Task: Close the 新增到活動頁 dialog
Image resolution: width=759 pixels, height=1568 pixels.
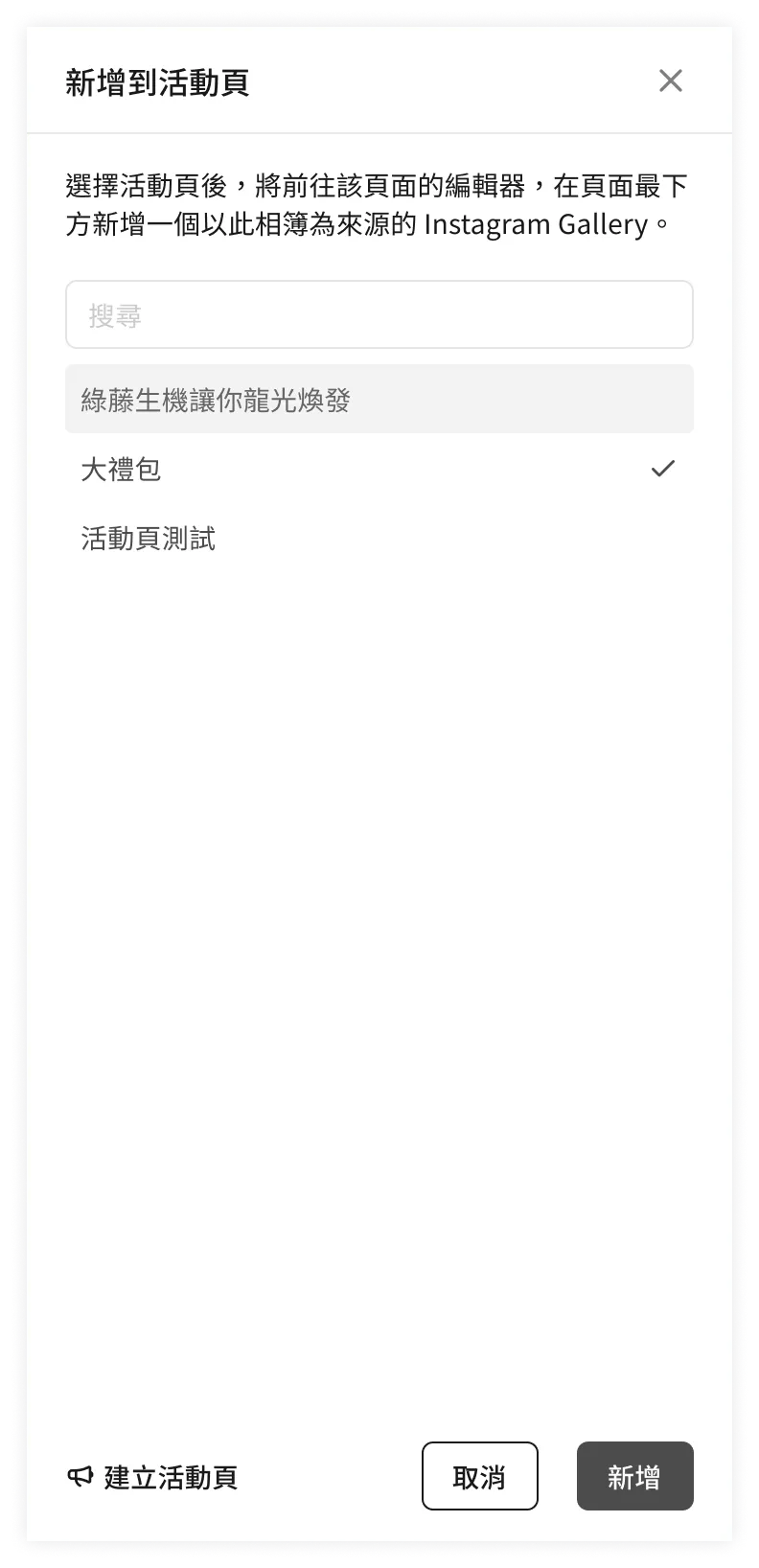Action: click(670, 81)
